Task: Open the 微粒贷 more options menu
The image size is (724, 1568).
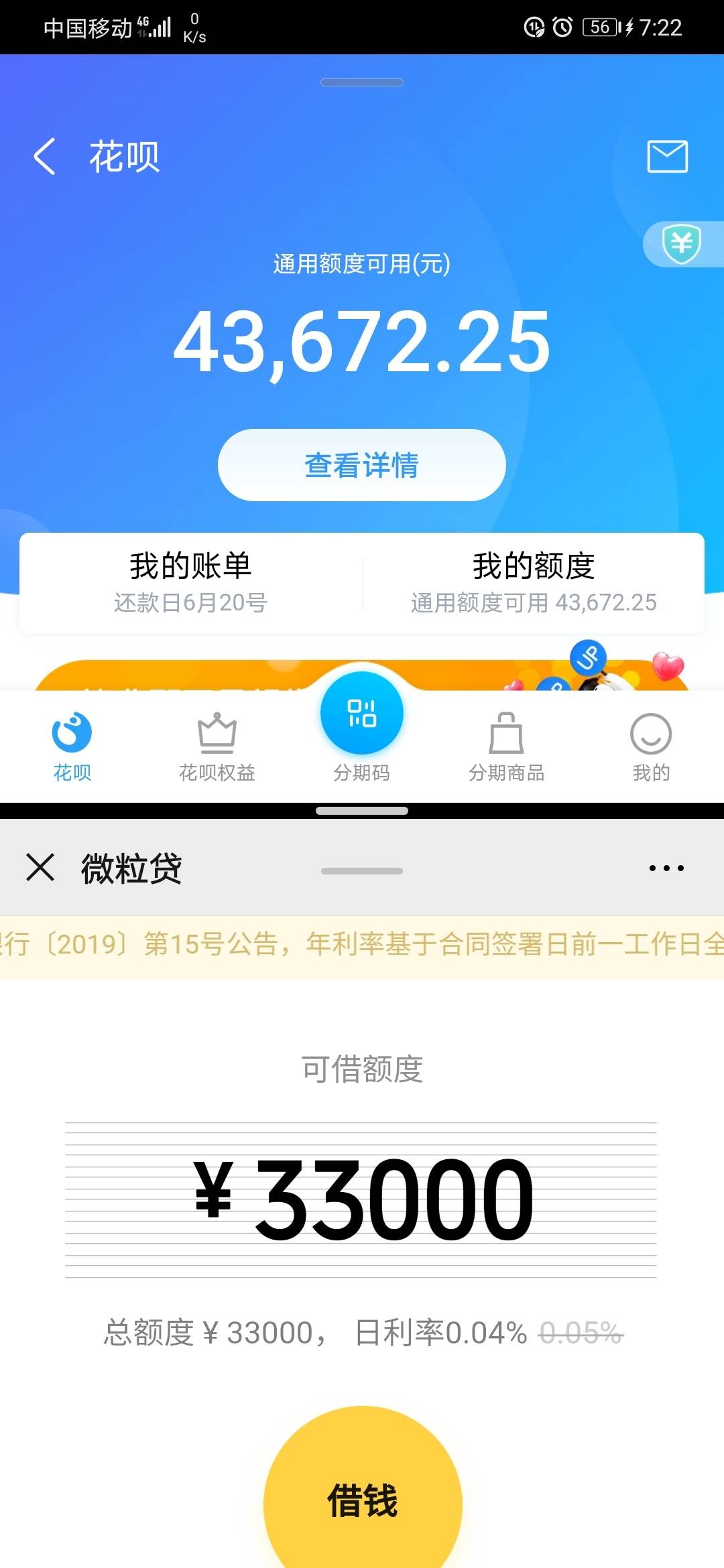Action: pos(666,868)
